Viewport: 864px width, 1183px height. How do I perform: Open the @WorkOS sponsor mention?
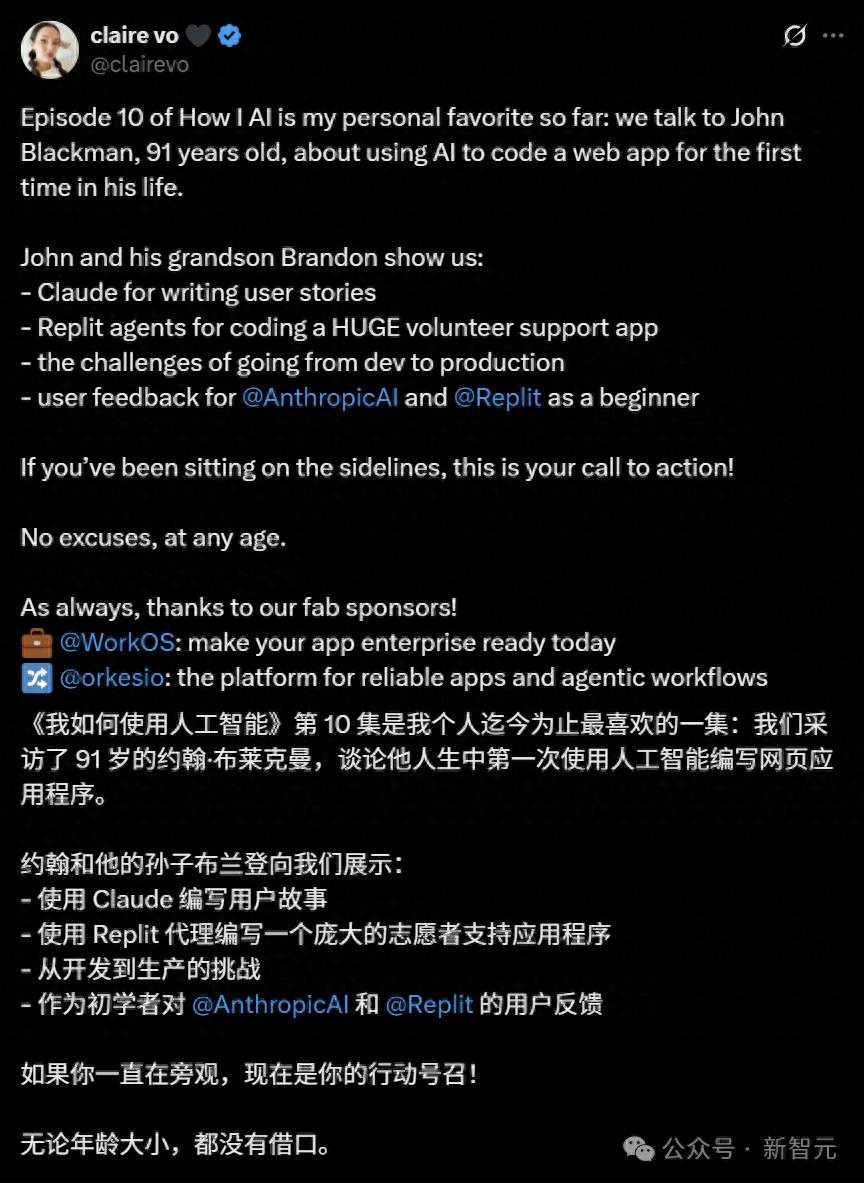(x=117, y=642)
